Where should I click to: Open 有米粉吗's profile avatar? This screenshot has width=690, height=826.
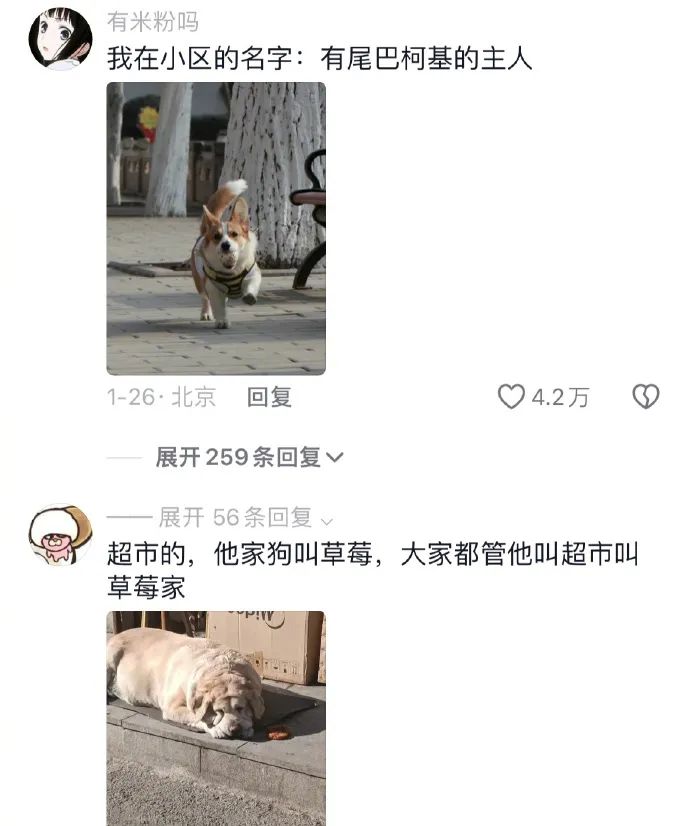(60, 37)
